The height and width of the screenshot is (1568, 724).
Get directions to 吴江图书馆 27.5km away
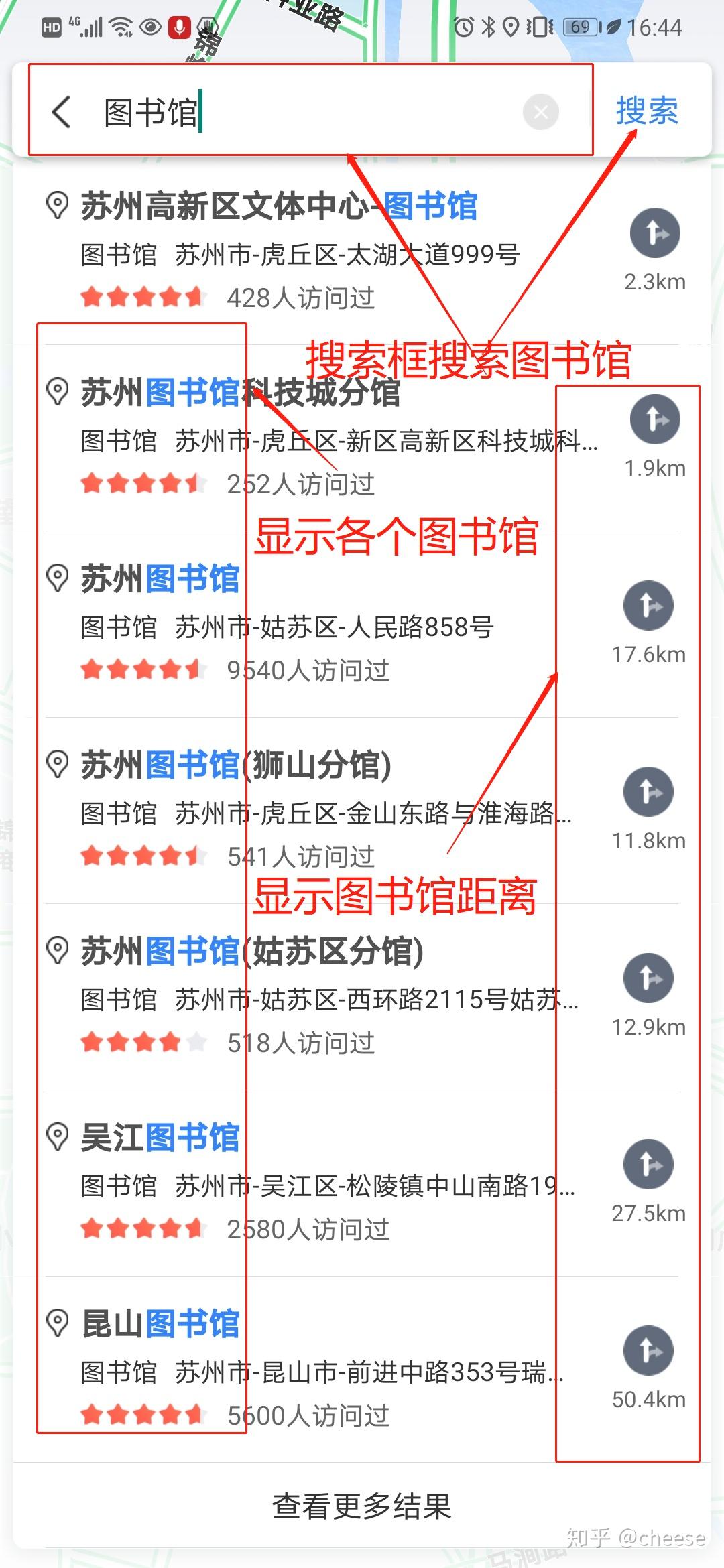click(648, 1165)
